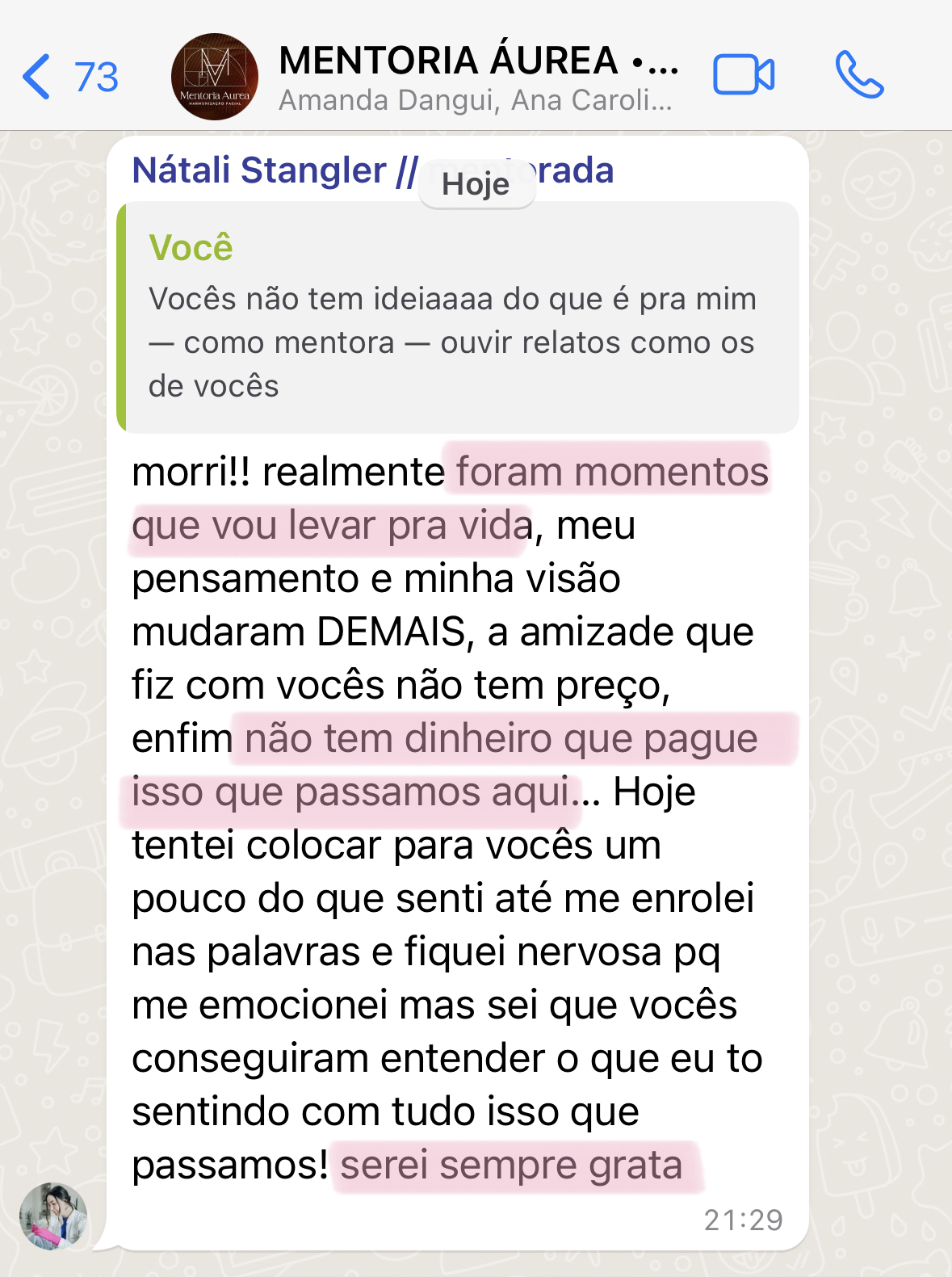Start a voice call with the group
Image resolution: width=952 pixels, height=1277 pixels.
click(859, 75)
